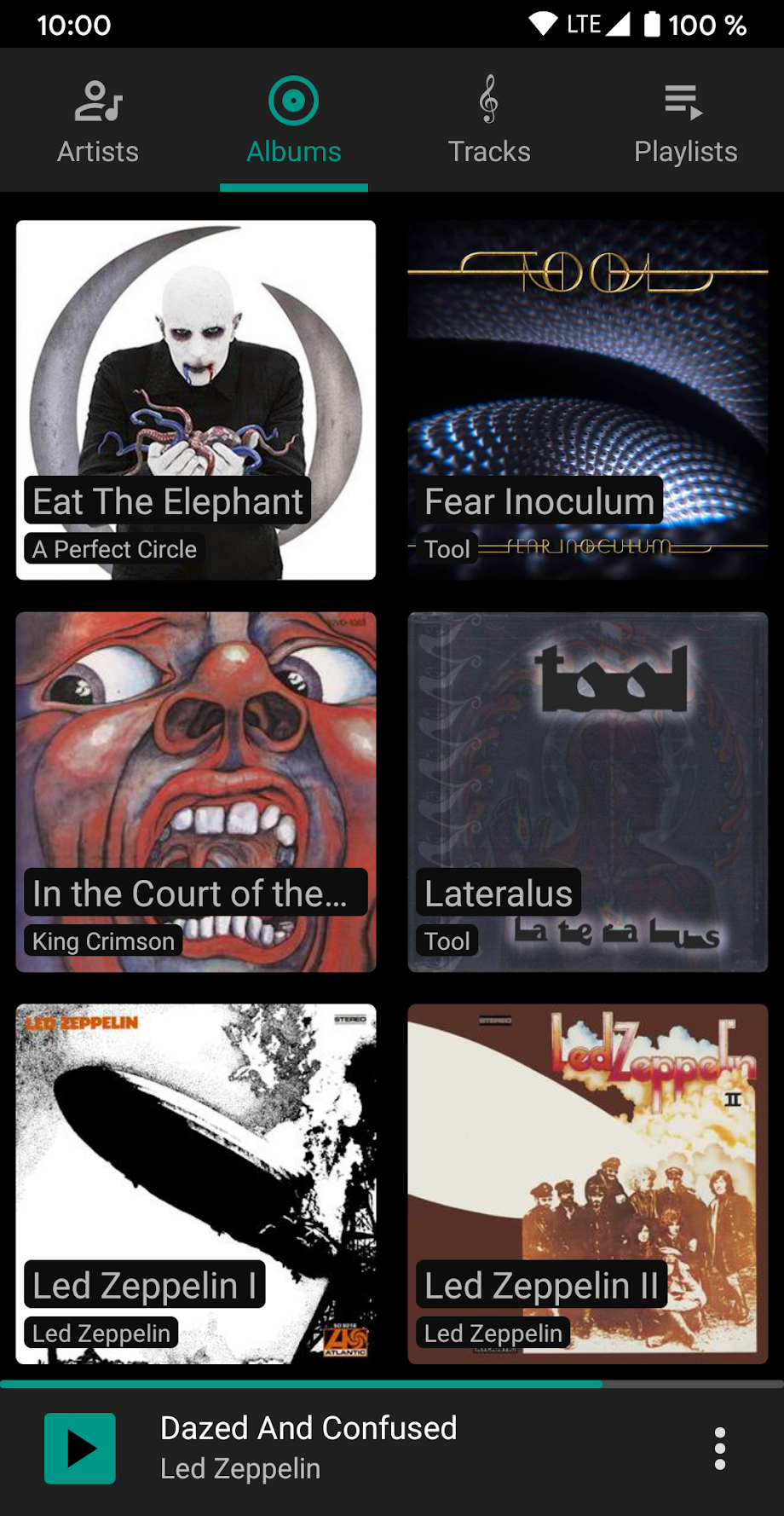Play Dazed And Confused
Viewport: 784px width, 1516px height.
[x=80, y=1448]
